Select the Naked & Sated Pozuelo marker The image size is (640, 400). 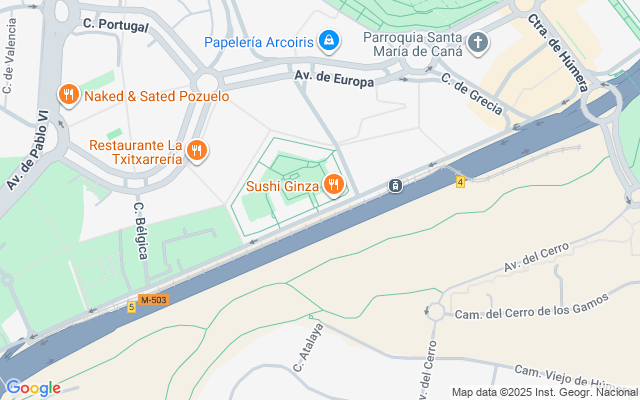69,96
